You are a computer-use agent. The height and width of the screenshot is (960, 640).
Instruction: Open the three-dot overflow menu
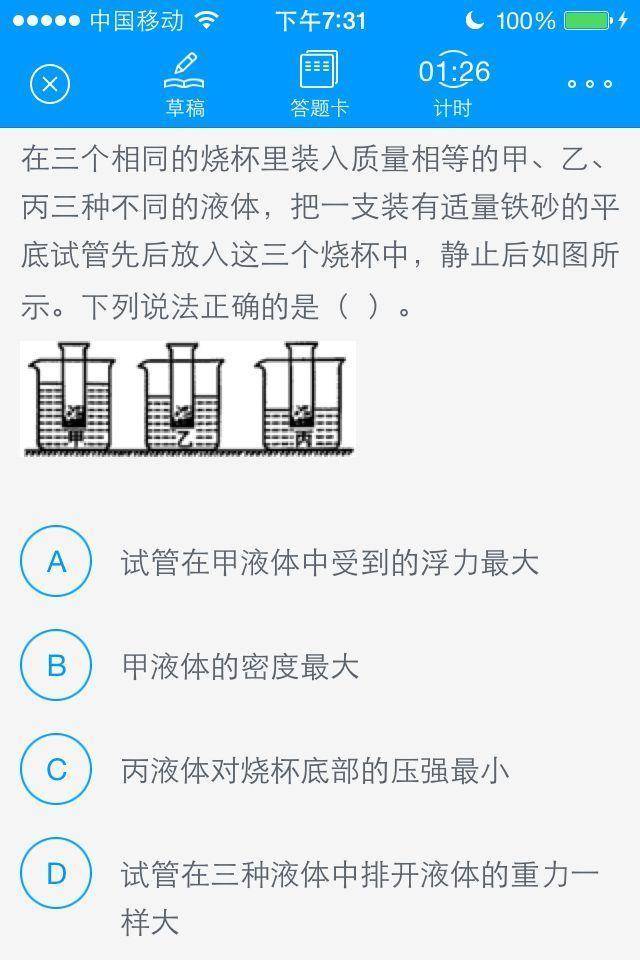(589, 84)
